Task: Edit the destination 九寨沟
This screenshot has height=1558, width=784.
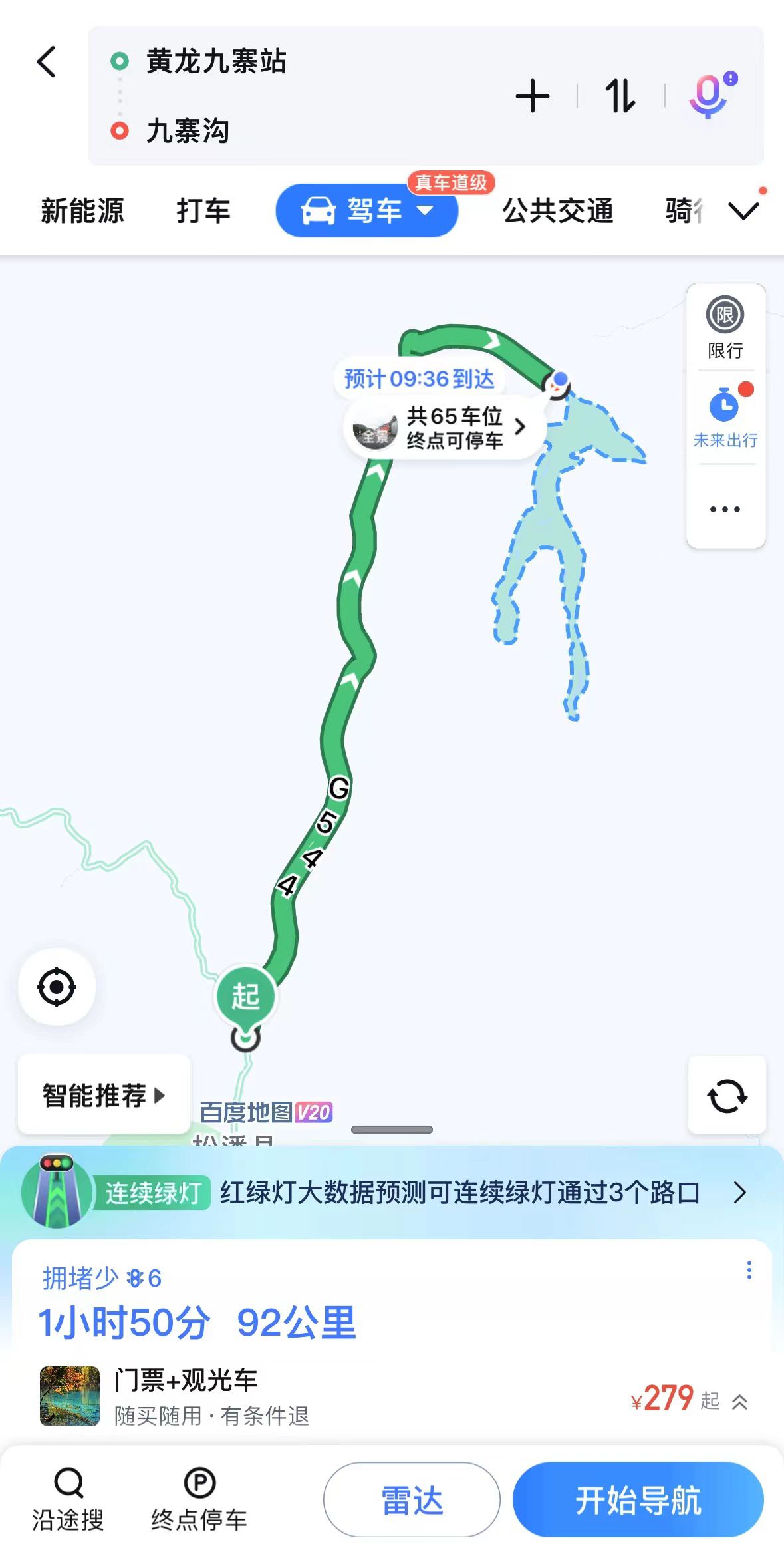Action: (188, 131)
